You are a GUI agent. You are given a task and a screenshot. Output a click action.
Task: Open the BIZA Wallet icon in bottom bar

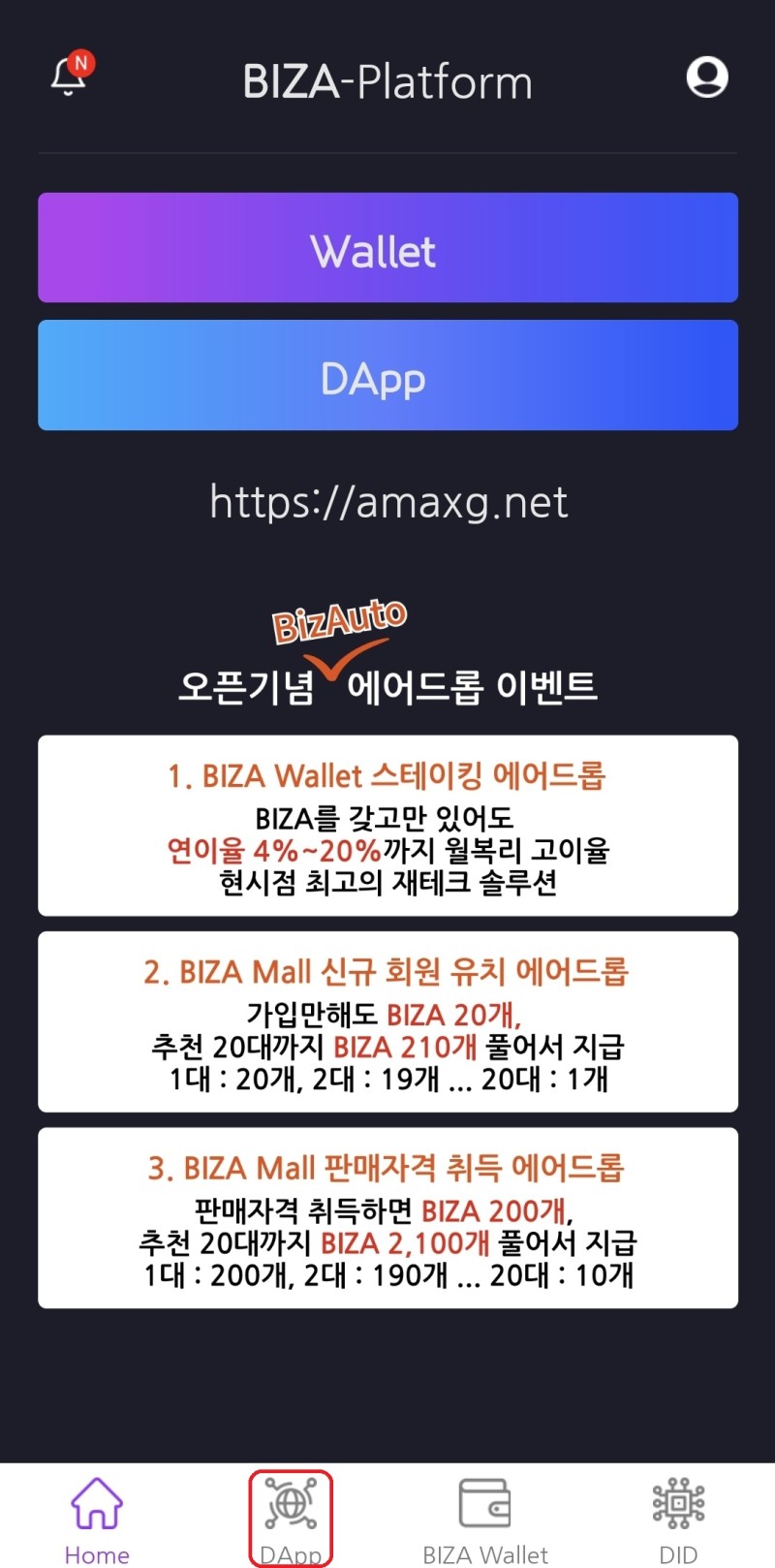pos(482,1503)
